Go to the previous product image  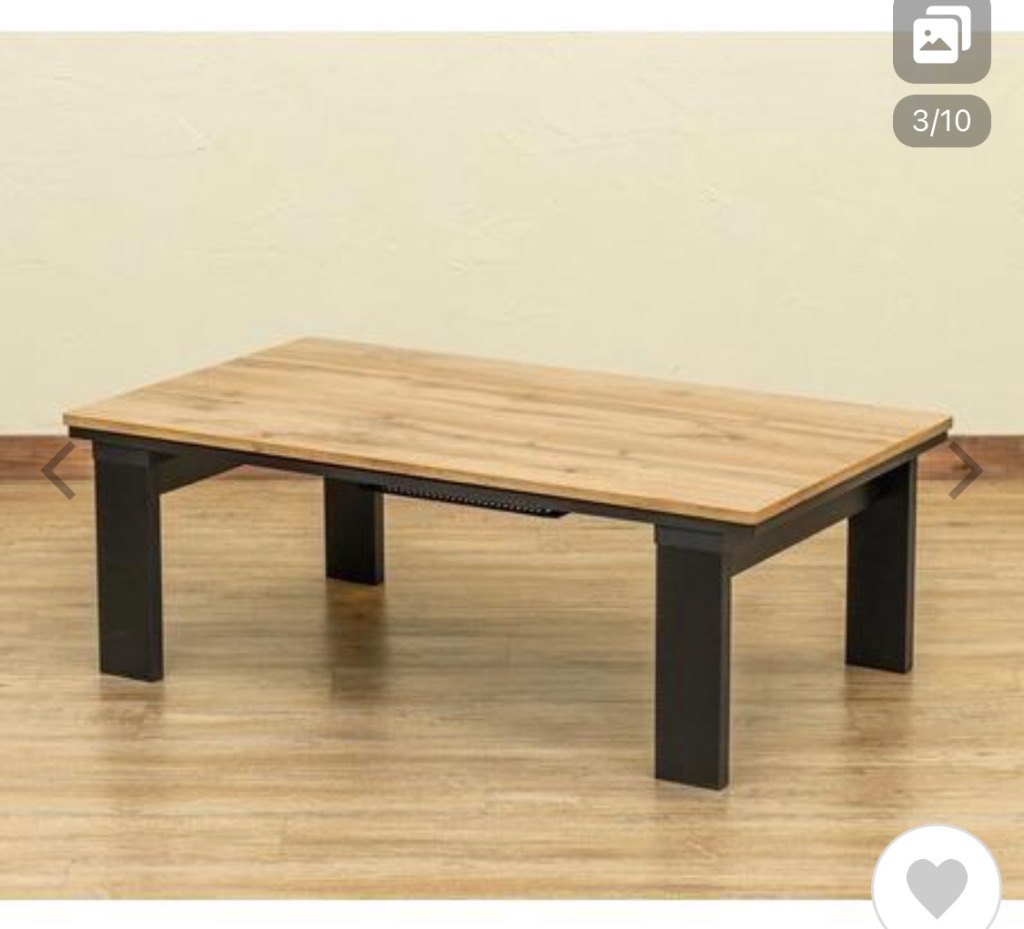(59, 470)
